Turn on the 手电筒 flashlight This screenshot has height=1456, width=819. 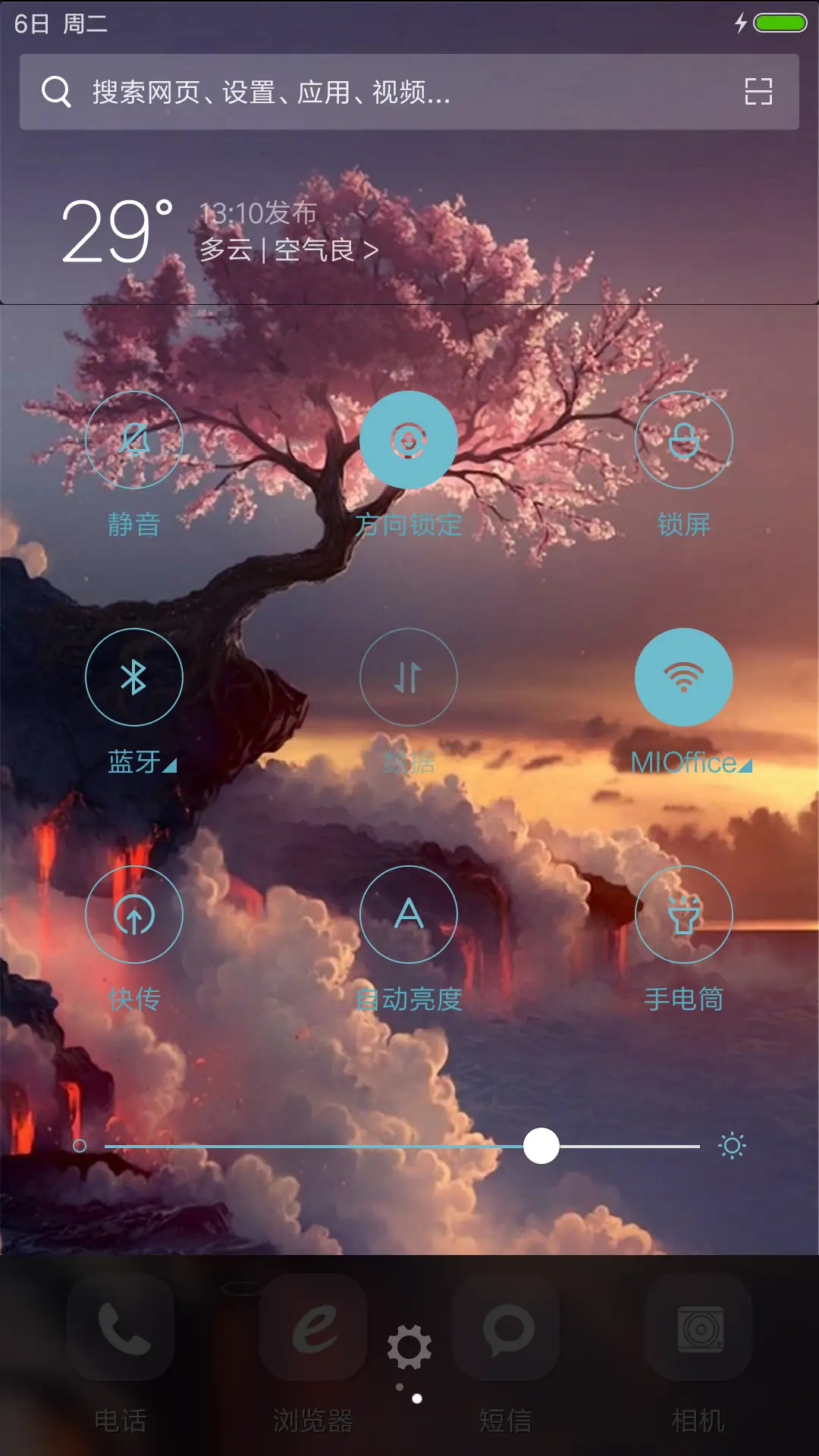coord(683,915)
